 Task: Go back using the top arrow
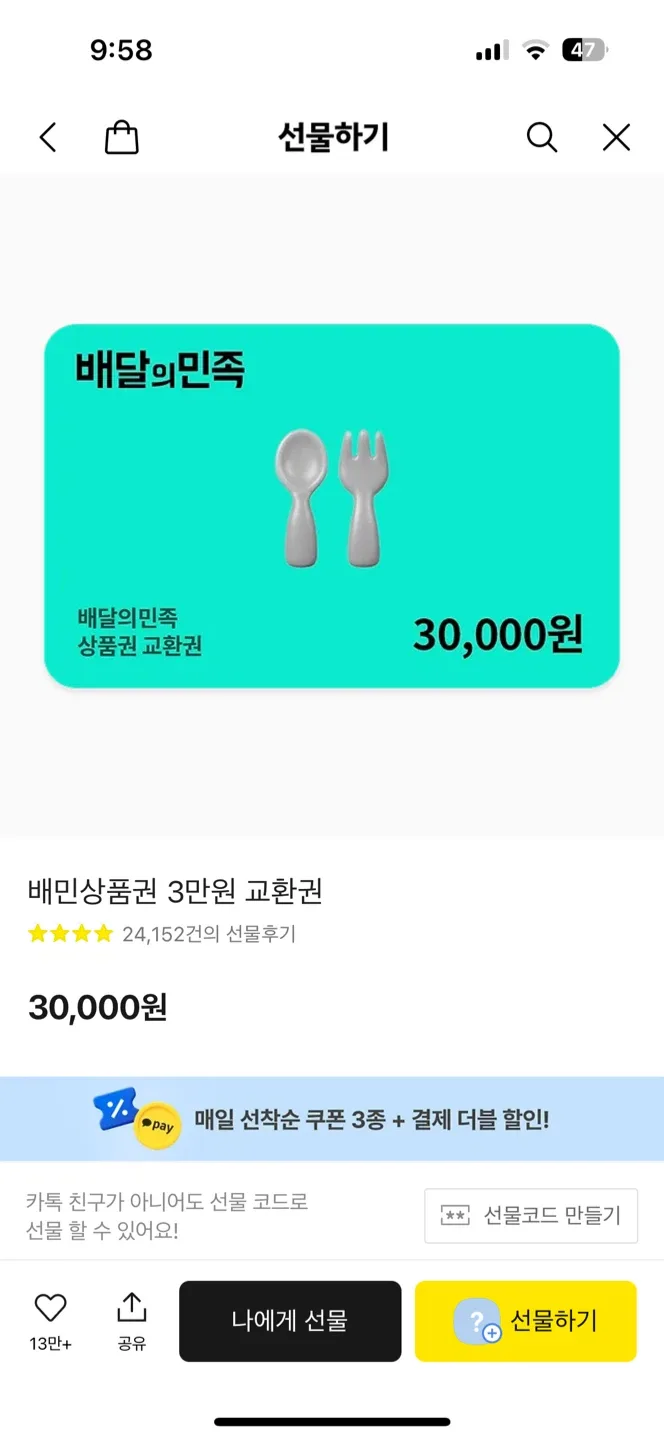(x=48, y=137)
